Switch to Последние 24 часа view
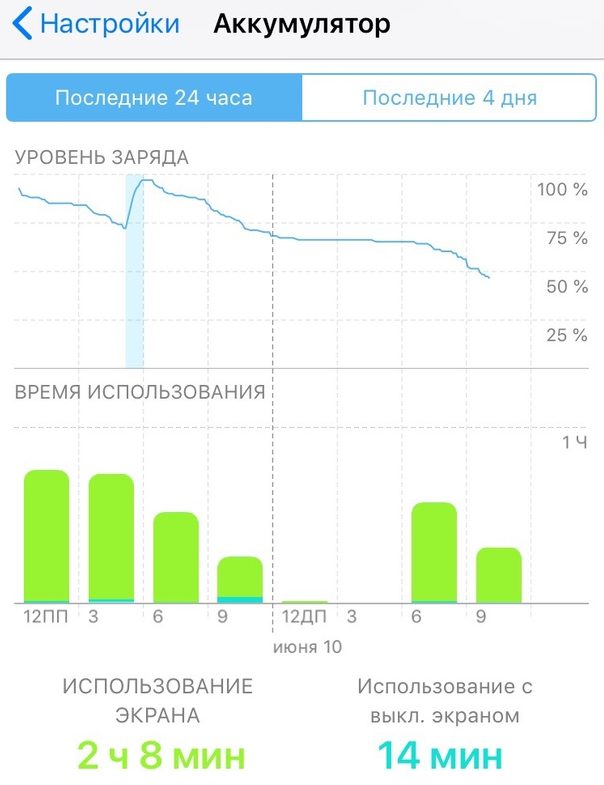Viewport: 604px width, 785px height. (154, 98)
